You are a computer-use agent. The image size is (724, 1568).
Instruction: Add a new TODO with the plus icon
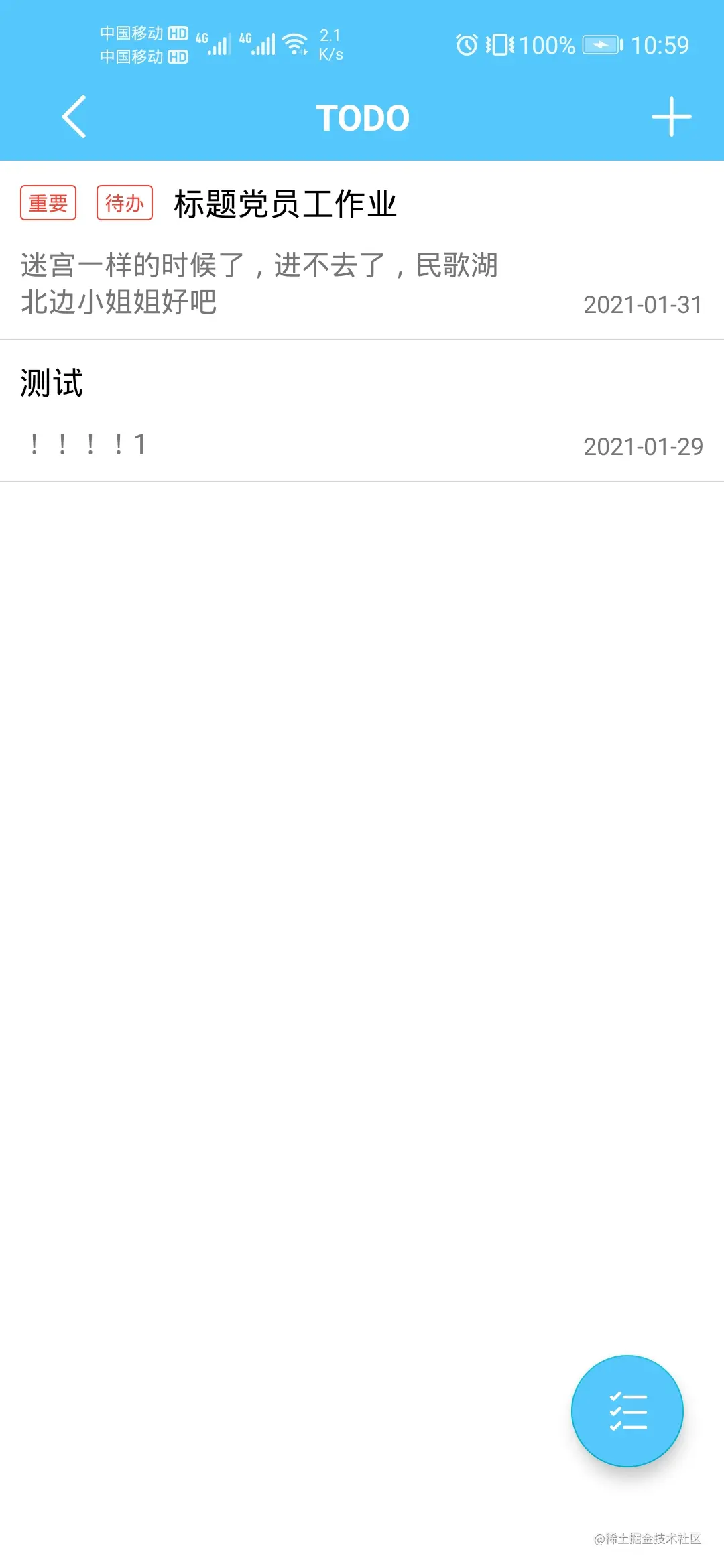coord(671,117)
